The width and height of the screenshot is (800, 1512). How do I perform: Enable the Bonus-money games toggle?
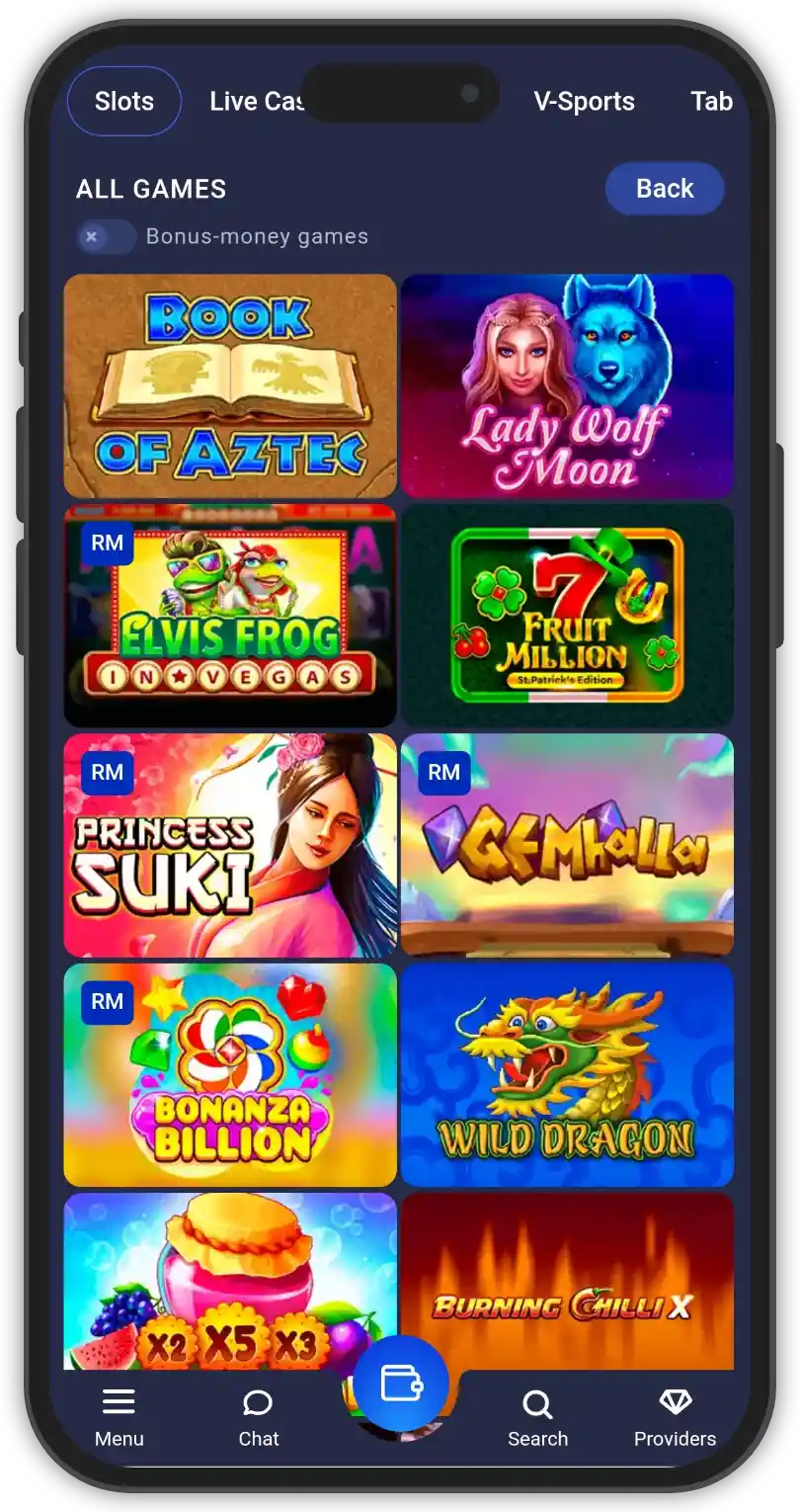107,237
